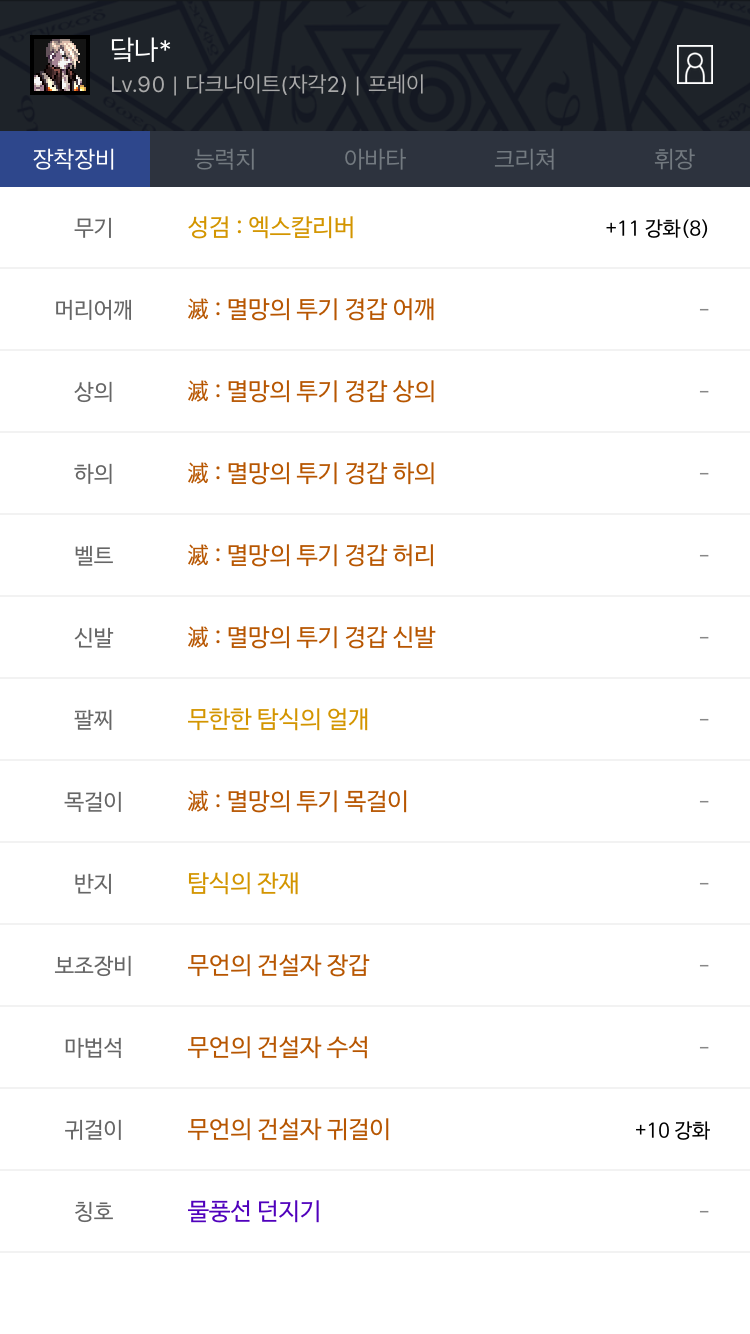View 滅 : 멸망의 투기 경갑 어깨 details
Screen dimensions: 750x1334
pyautogui.click(x=311, y=309)
